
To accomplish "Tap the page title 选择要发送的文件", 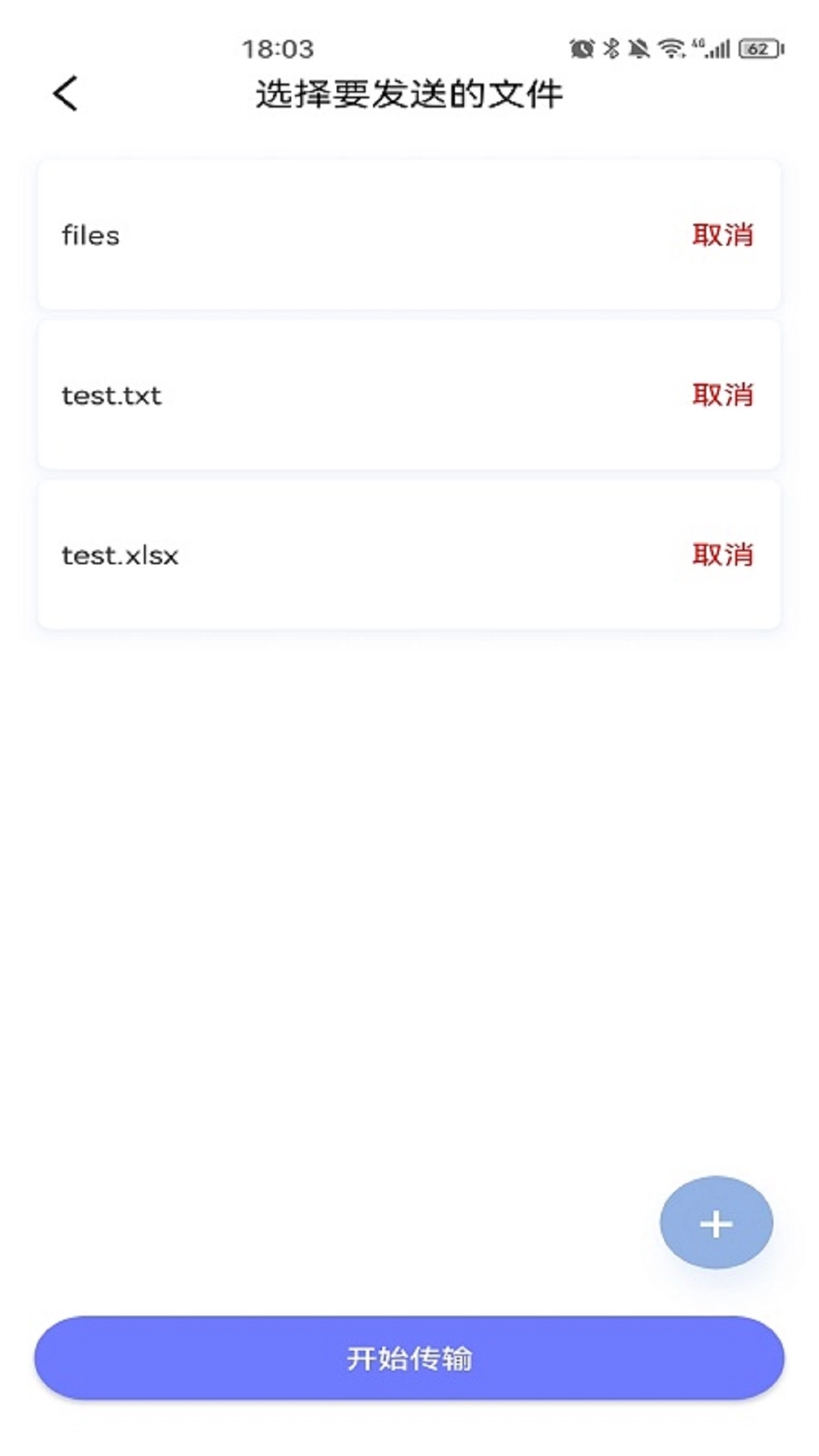I will [409, 93].
